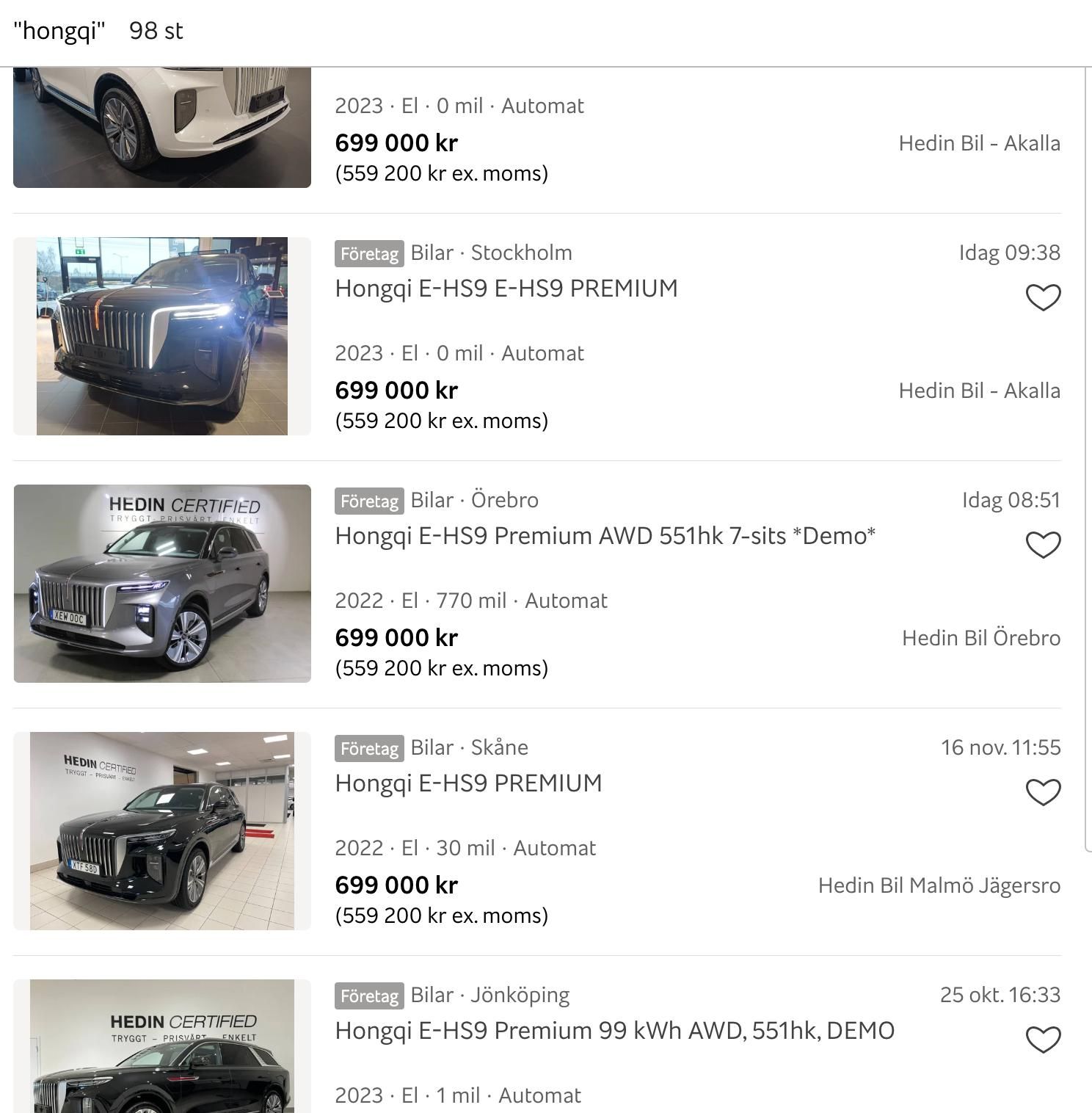Heart the Skåne Hongqi E-HS9 PREMIUM ad

1043,792
